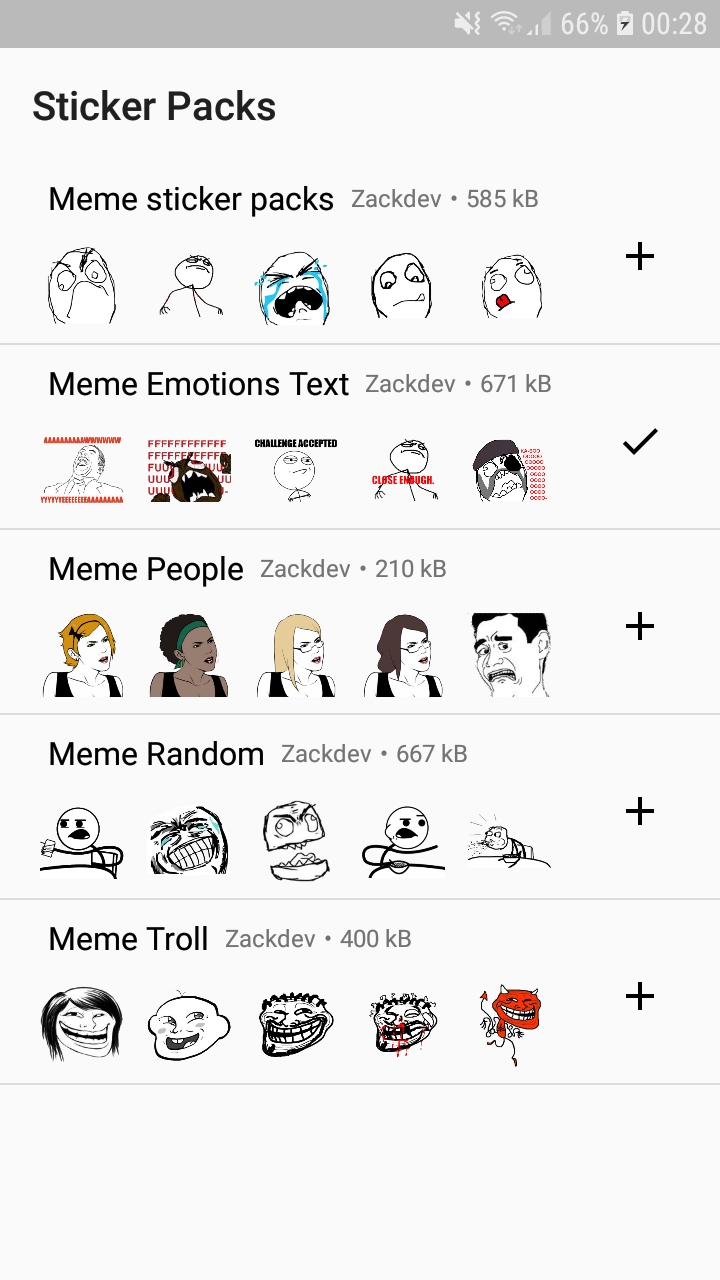Open the Meme Random sticker pack

[x=156, y=754]
